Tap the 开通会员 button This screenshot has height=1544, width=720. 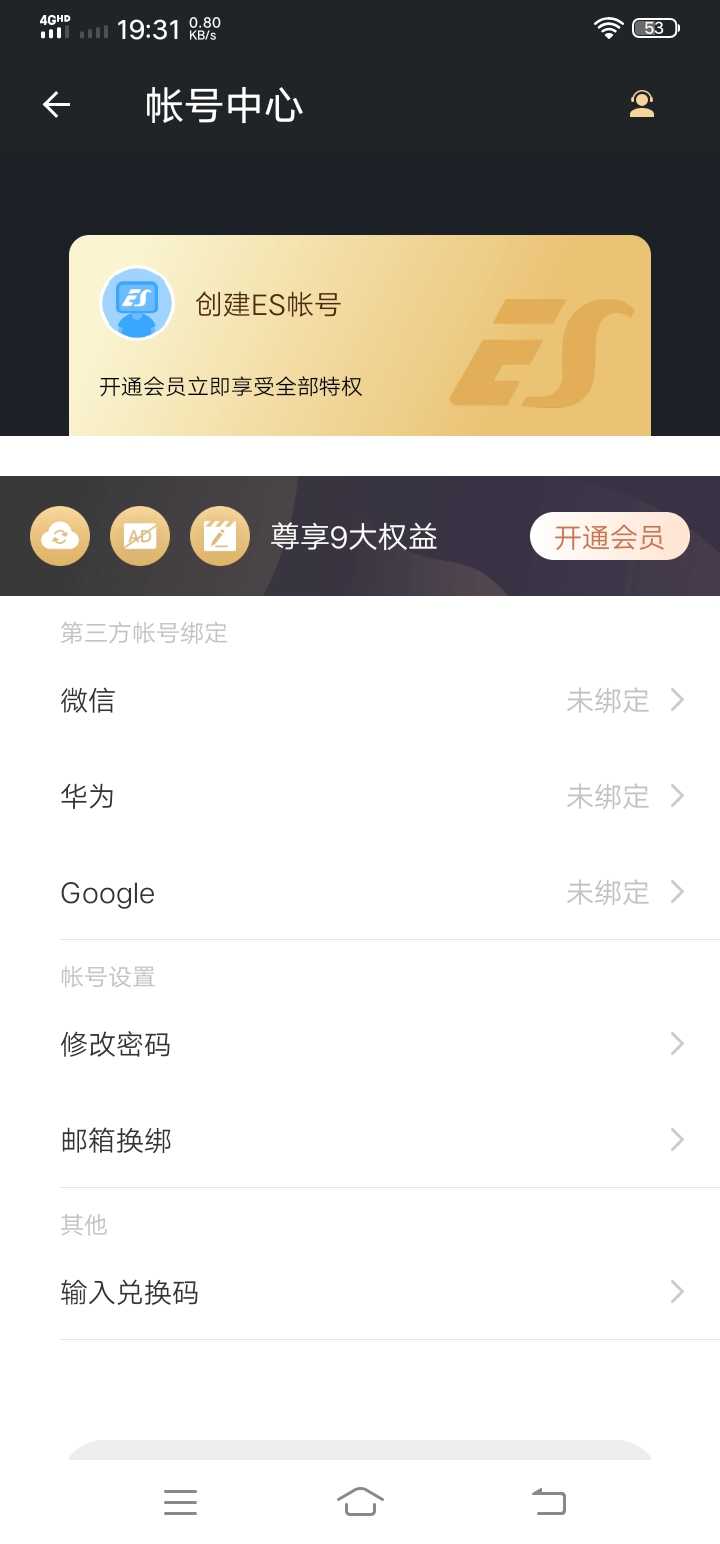[610, 537]
